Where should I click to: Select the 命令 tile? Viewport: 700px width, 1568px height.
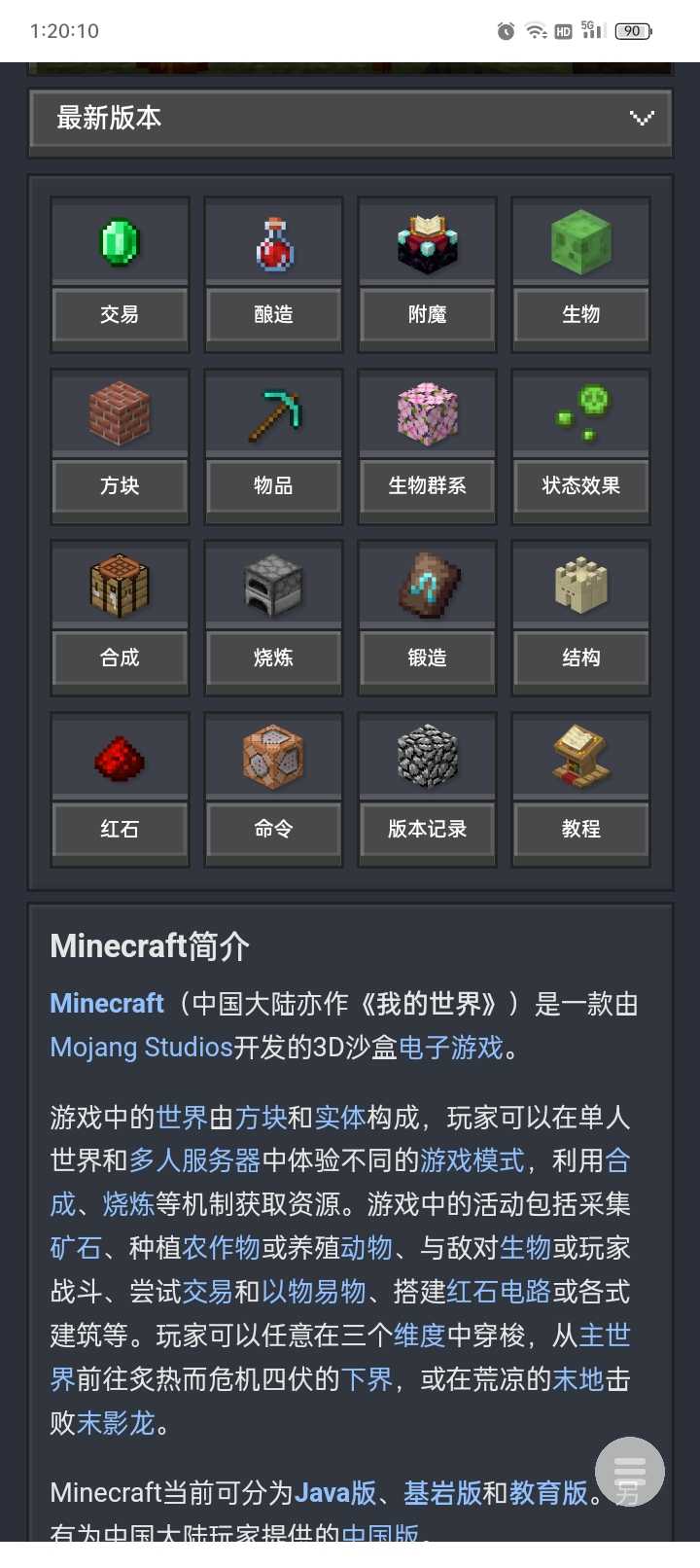[x=273, y=789]
